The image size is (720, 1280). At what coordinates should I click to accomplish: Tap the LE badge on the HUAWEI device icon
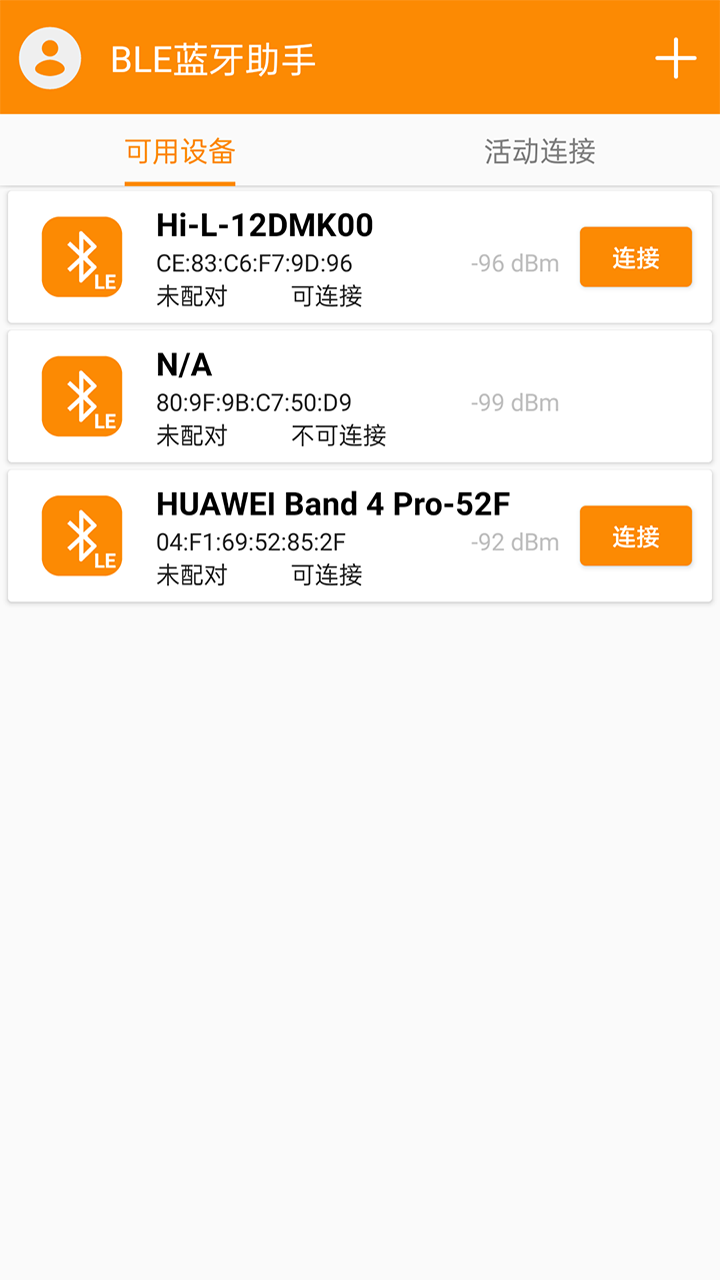click(104, 559)
